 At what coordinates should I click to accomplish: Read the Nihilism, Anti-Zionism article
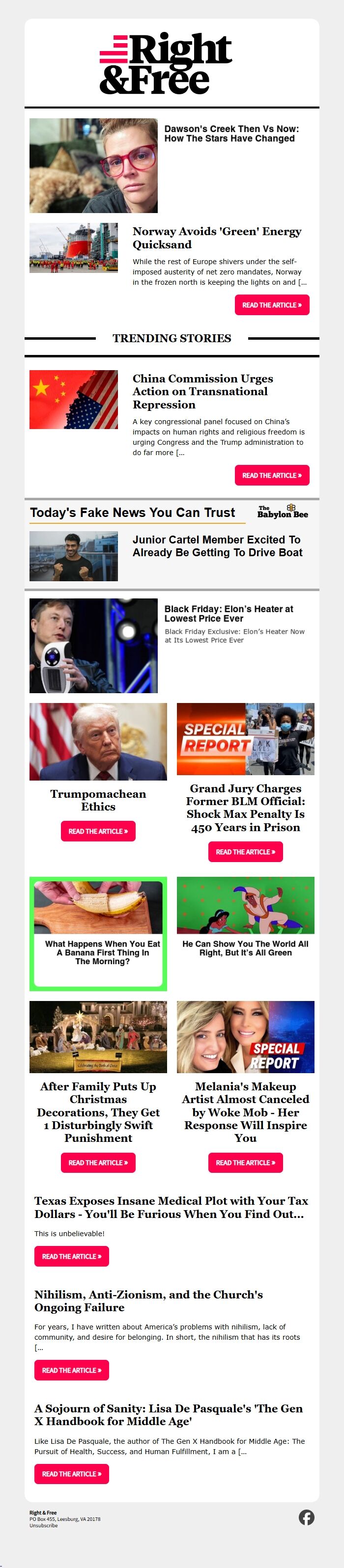tap(71, 1370)
